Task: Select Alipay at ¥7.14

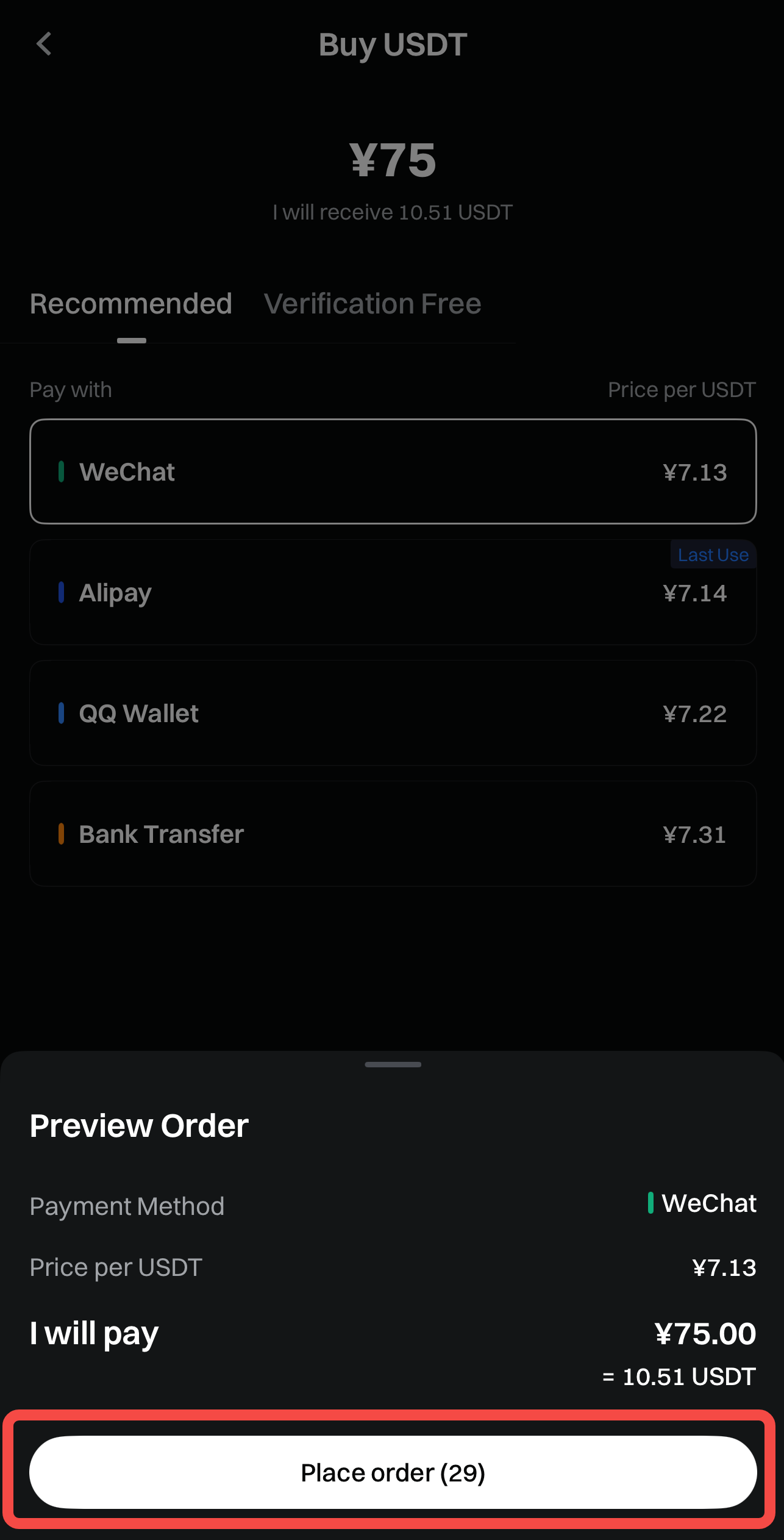Action: 393,593
